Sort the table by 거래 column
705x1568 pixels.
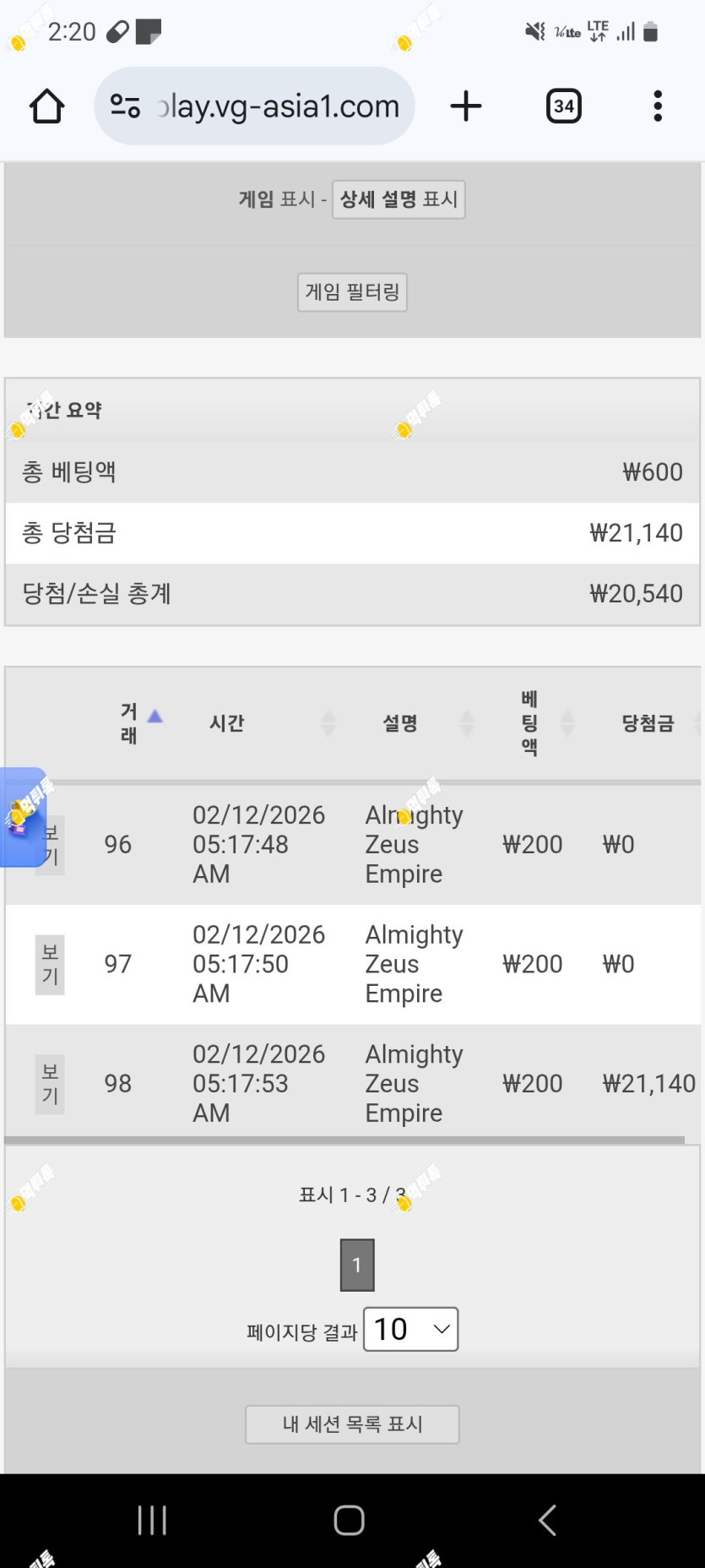140,723
